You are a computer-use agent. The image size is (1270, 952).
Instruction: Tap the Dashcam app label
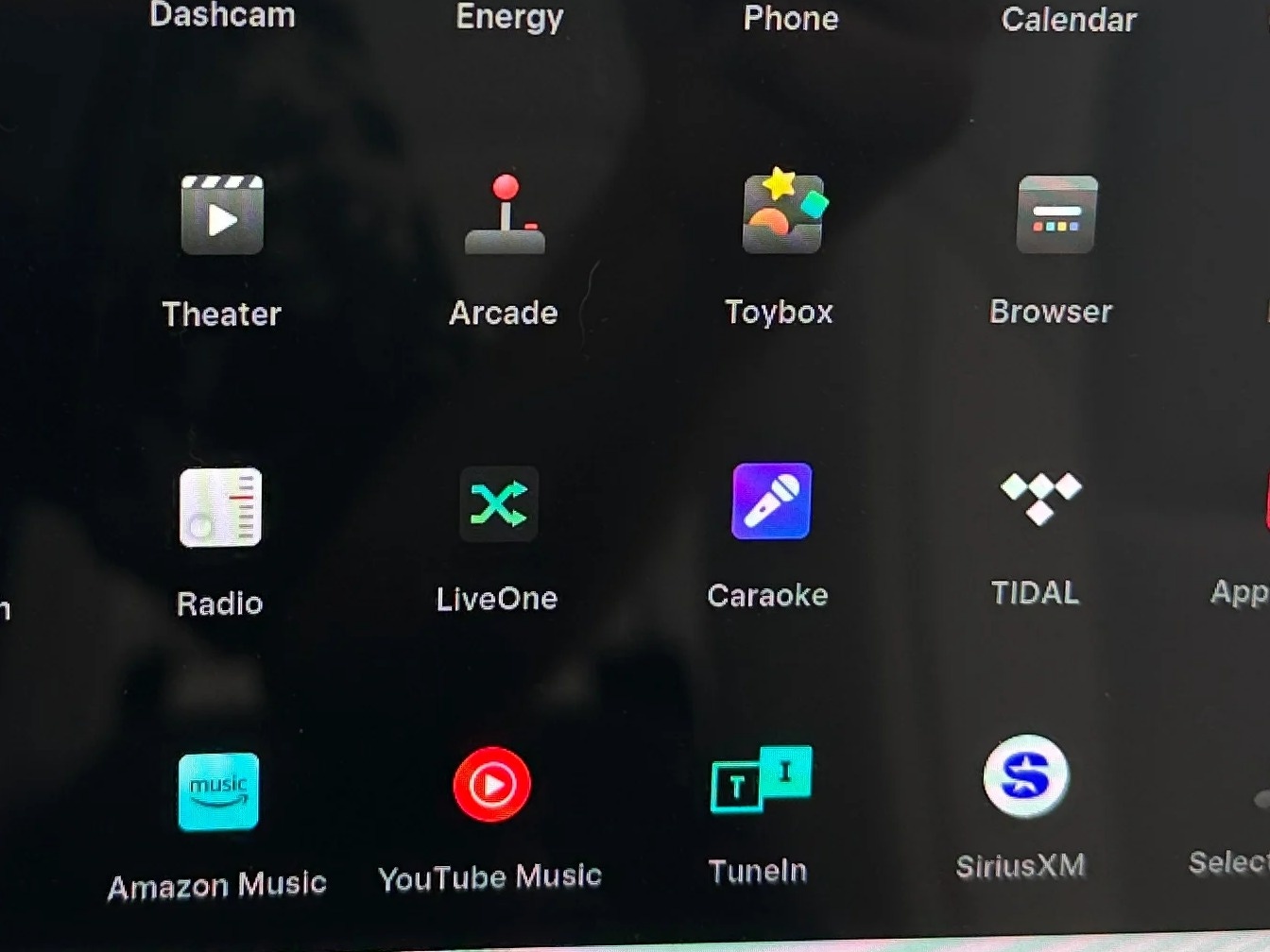point(223,15)
